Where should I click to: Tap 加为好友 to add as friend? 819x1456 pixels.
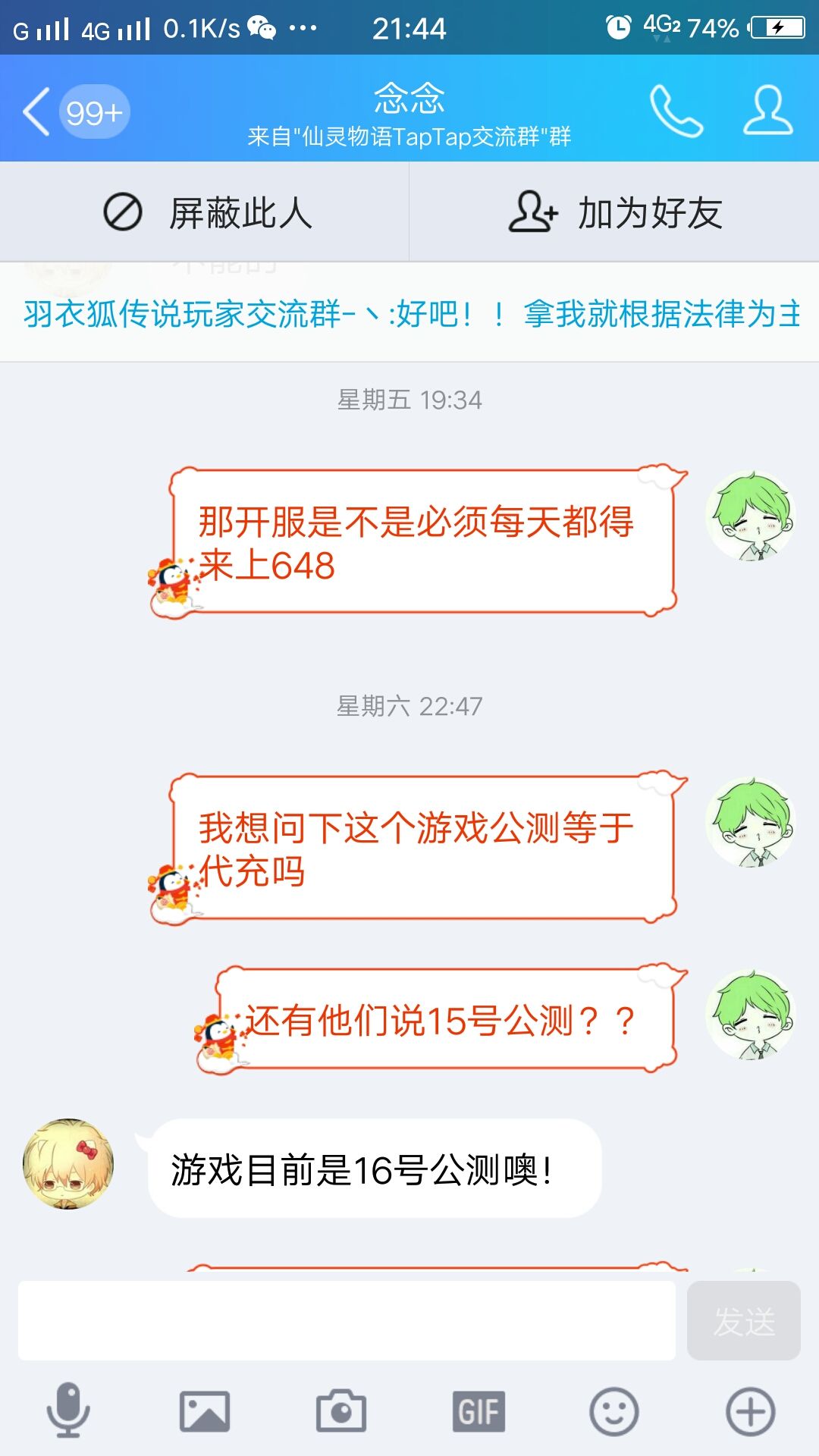[614, 213]
